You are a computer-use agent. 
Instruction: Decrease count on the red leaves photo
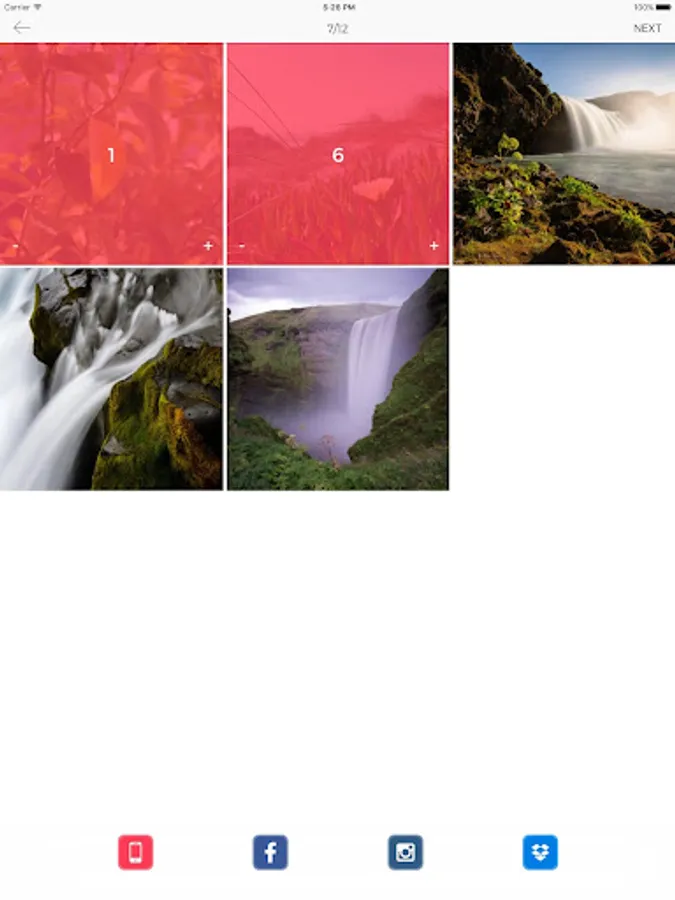coord(15,246)
